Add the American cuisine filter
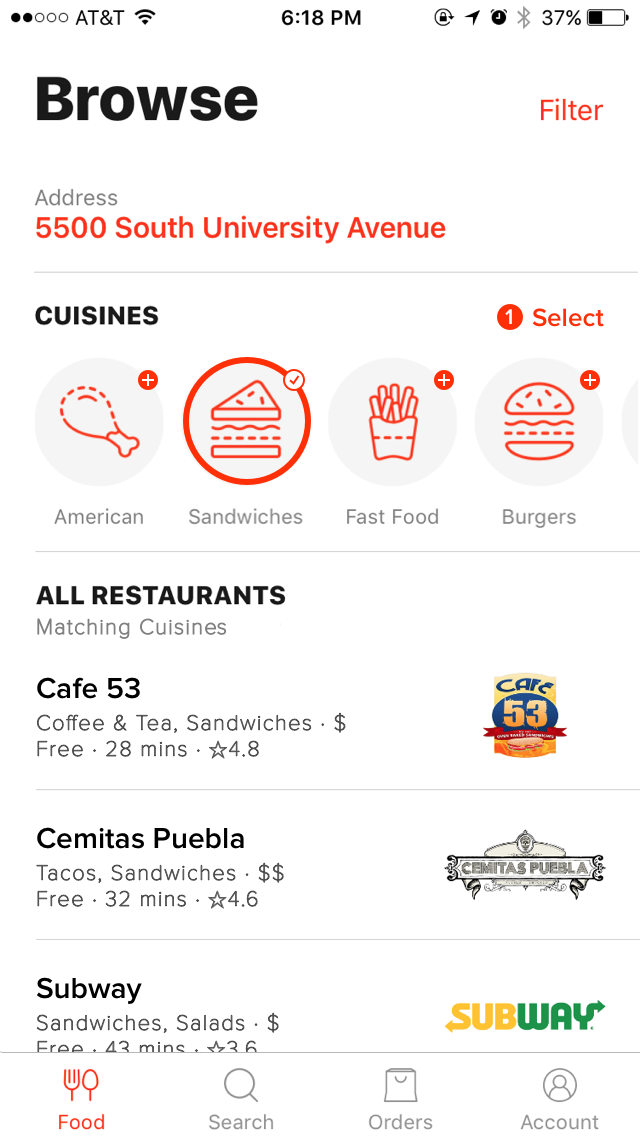 tap(99, 422)
